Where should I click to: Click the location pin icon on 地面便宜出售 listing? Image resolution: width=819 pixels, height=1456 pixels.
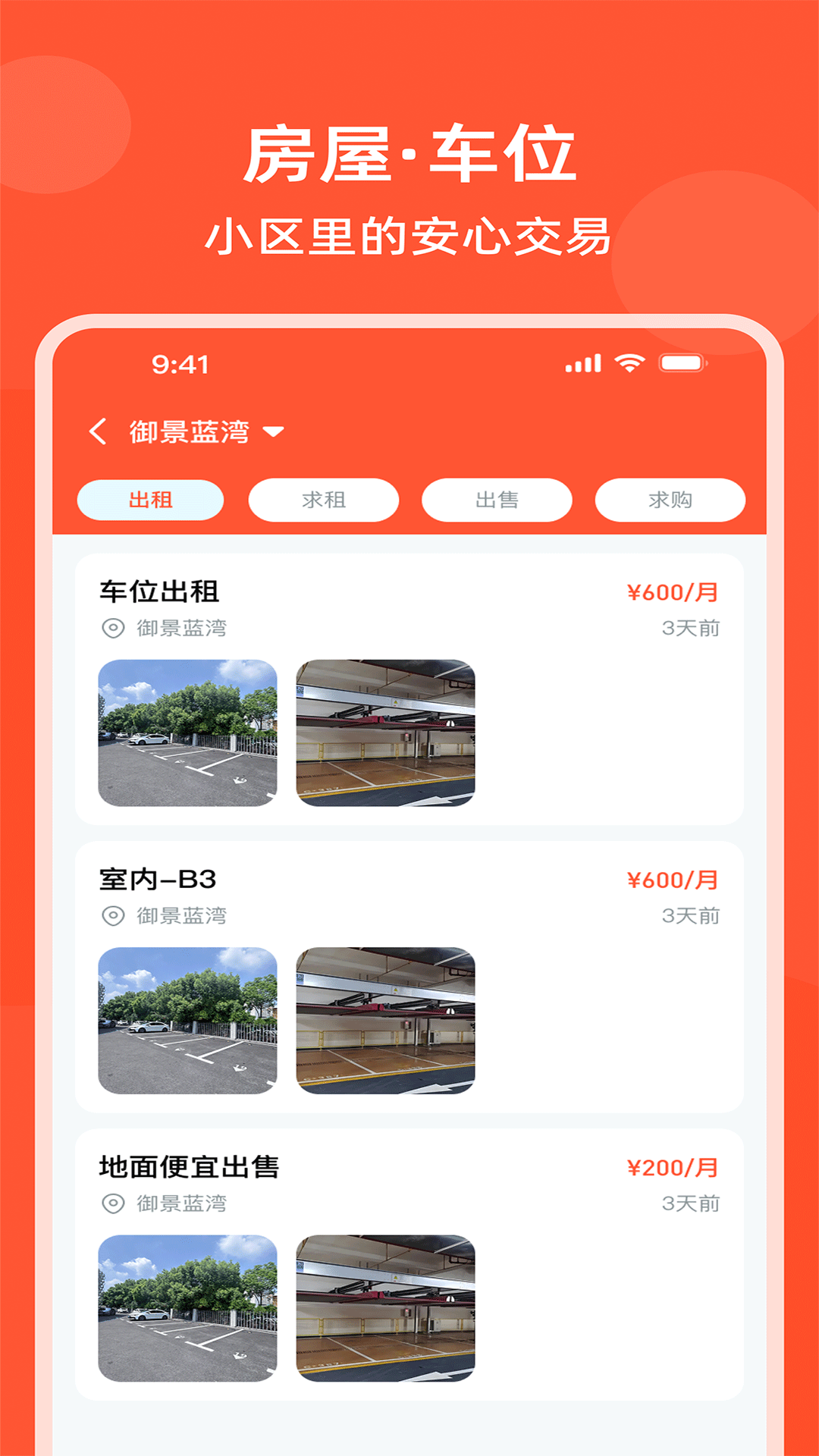point(111,1203)
